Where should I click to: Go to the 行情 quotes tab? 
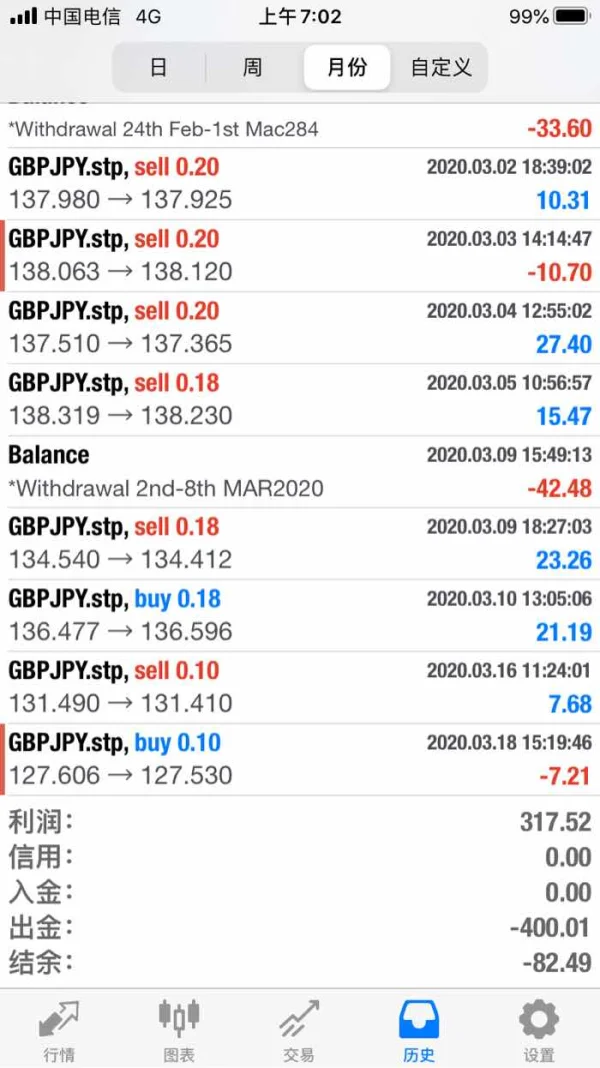59,1030
